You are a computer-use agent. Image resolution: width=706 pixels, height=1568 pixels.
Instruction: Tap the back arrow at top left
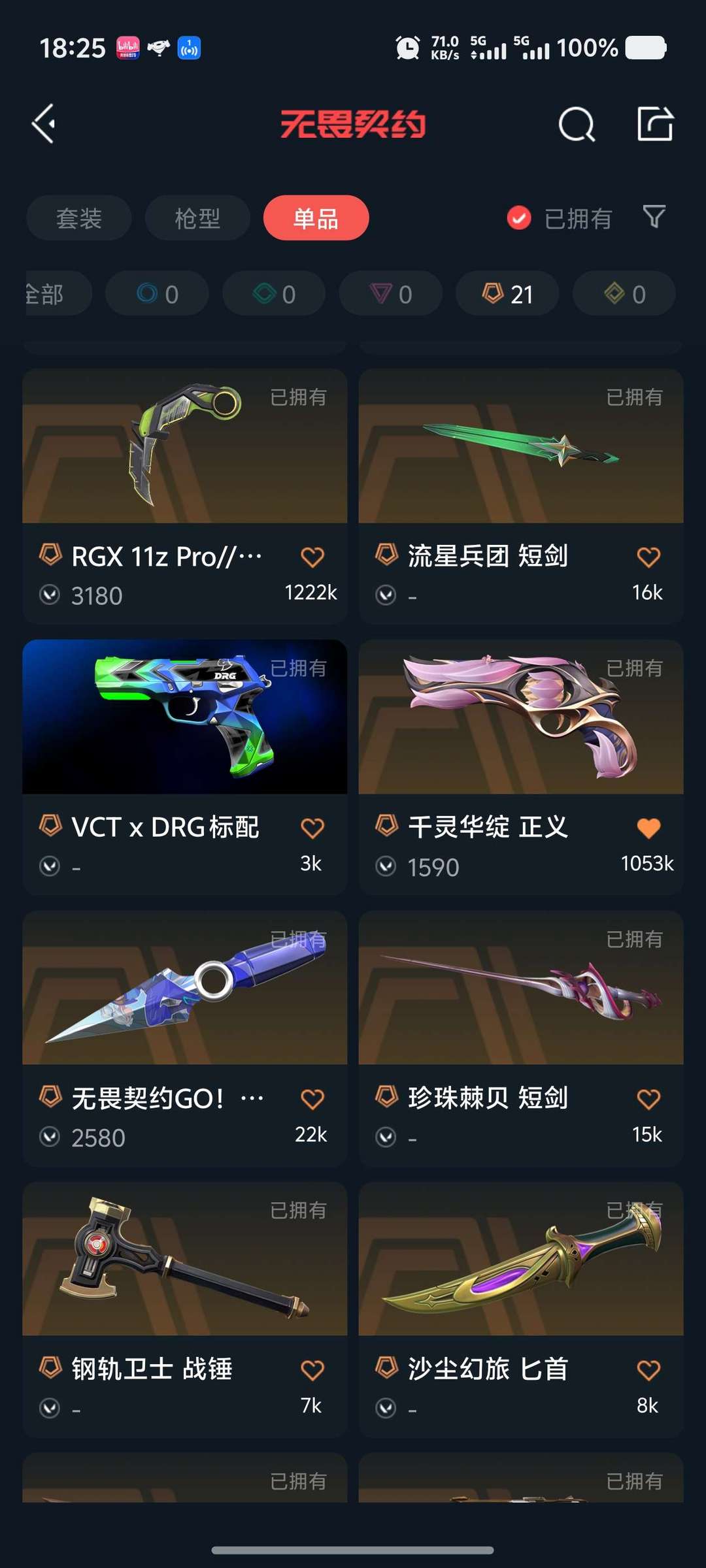click(x=43, y=124)
